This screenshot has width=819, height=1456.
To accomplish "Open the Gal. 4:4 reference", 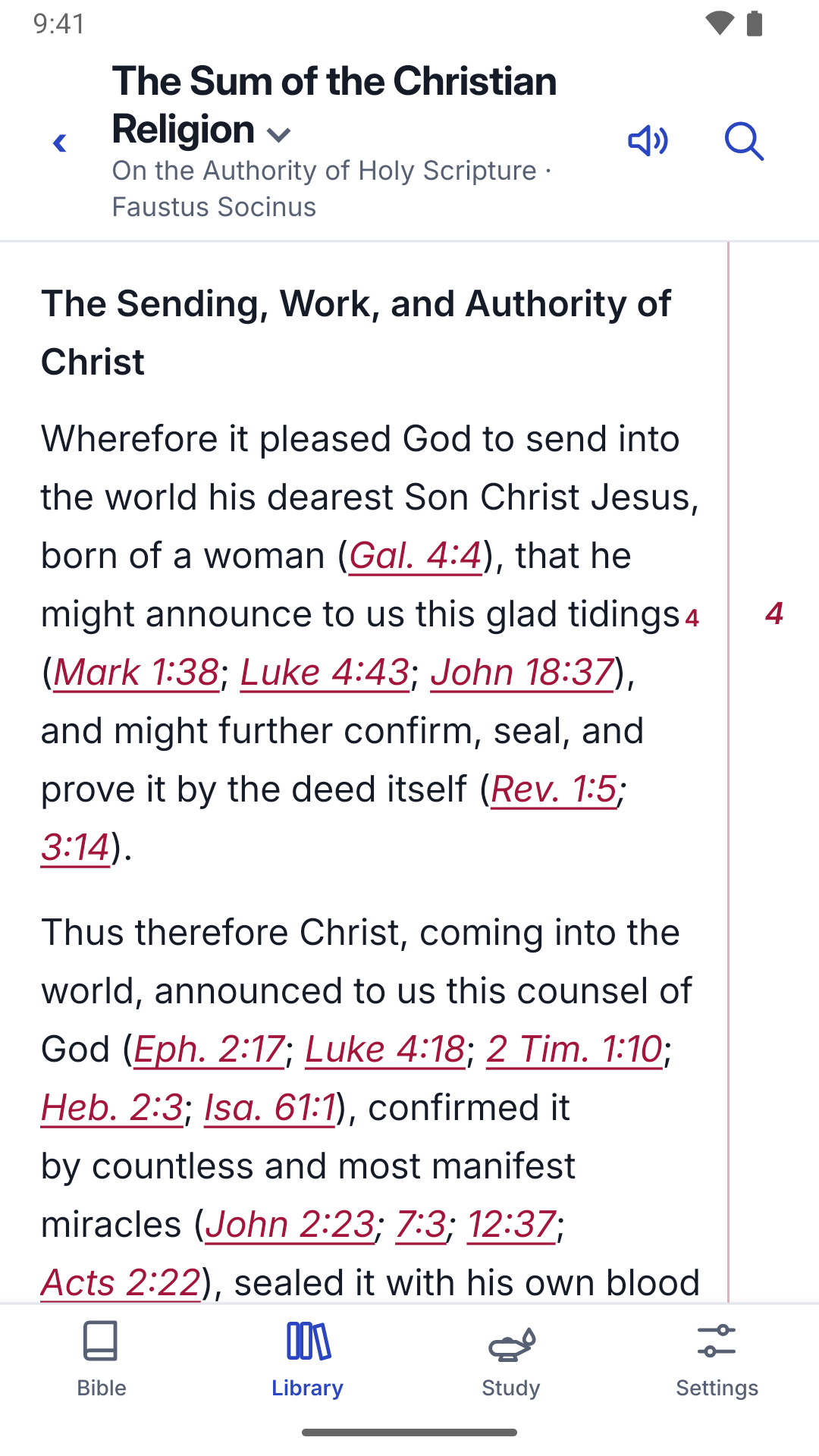I will coord(416,556).
